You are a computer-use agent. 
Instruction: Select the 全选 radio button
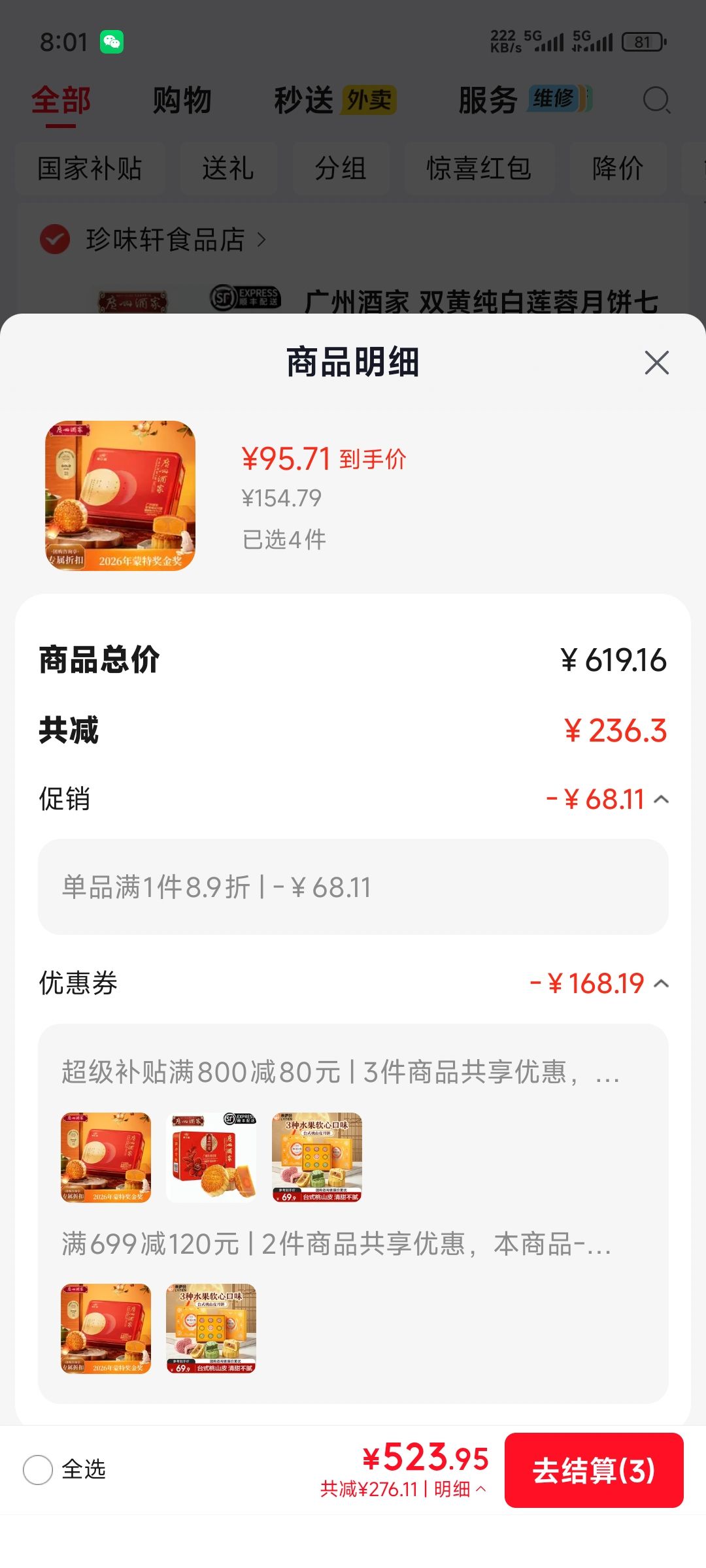[x=38, y=1470]
